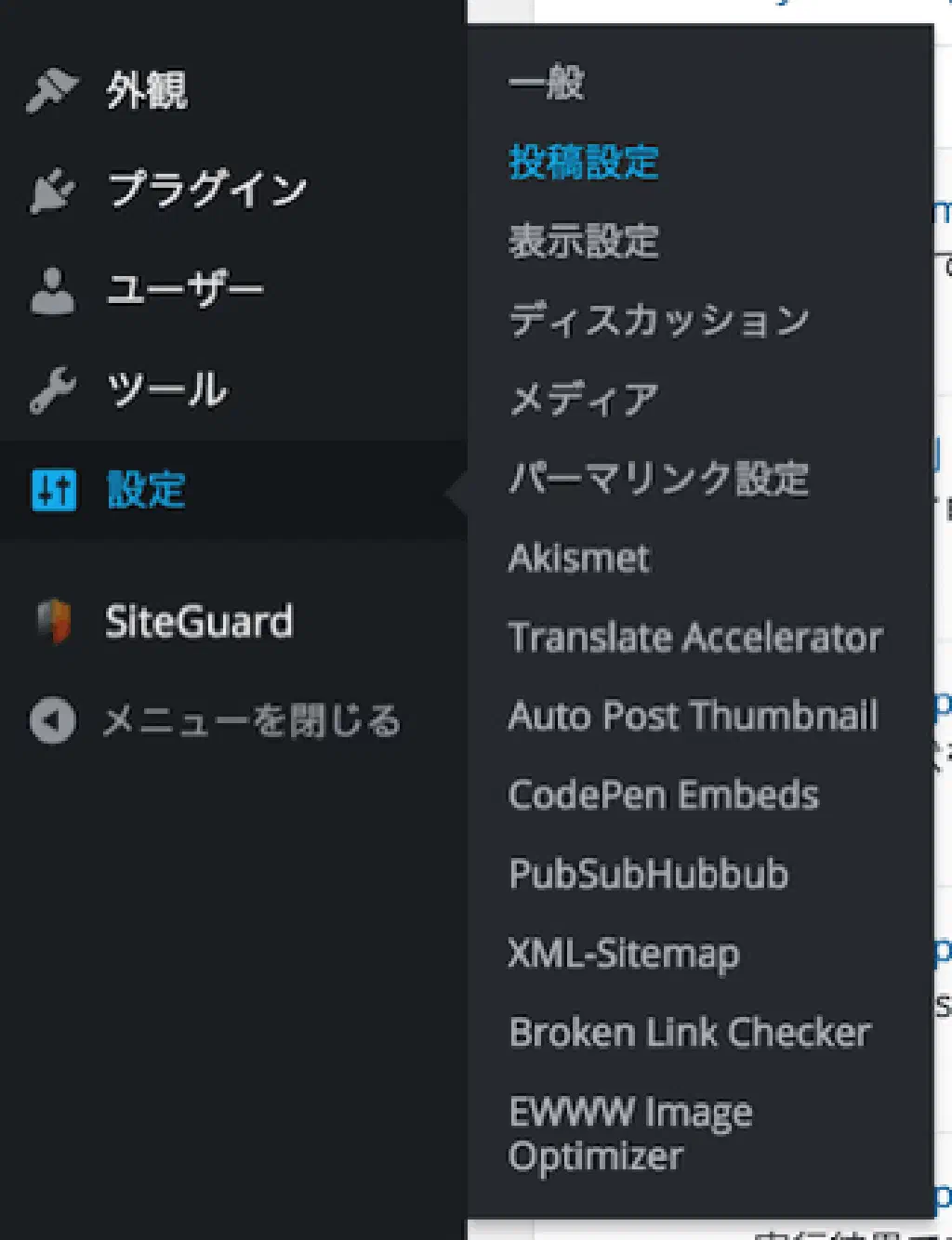Select PubSubHubbub submenu item
Screen dimensions: 952x1240
pos(648,875)
